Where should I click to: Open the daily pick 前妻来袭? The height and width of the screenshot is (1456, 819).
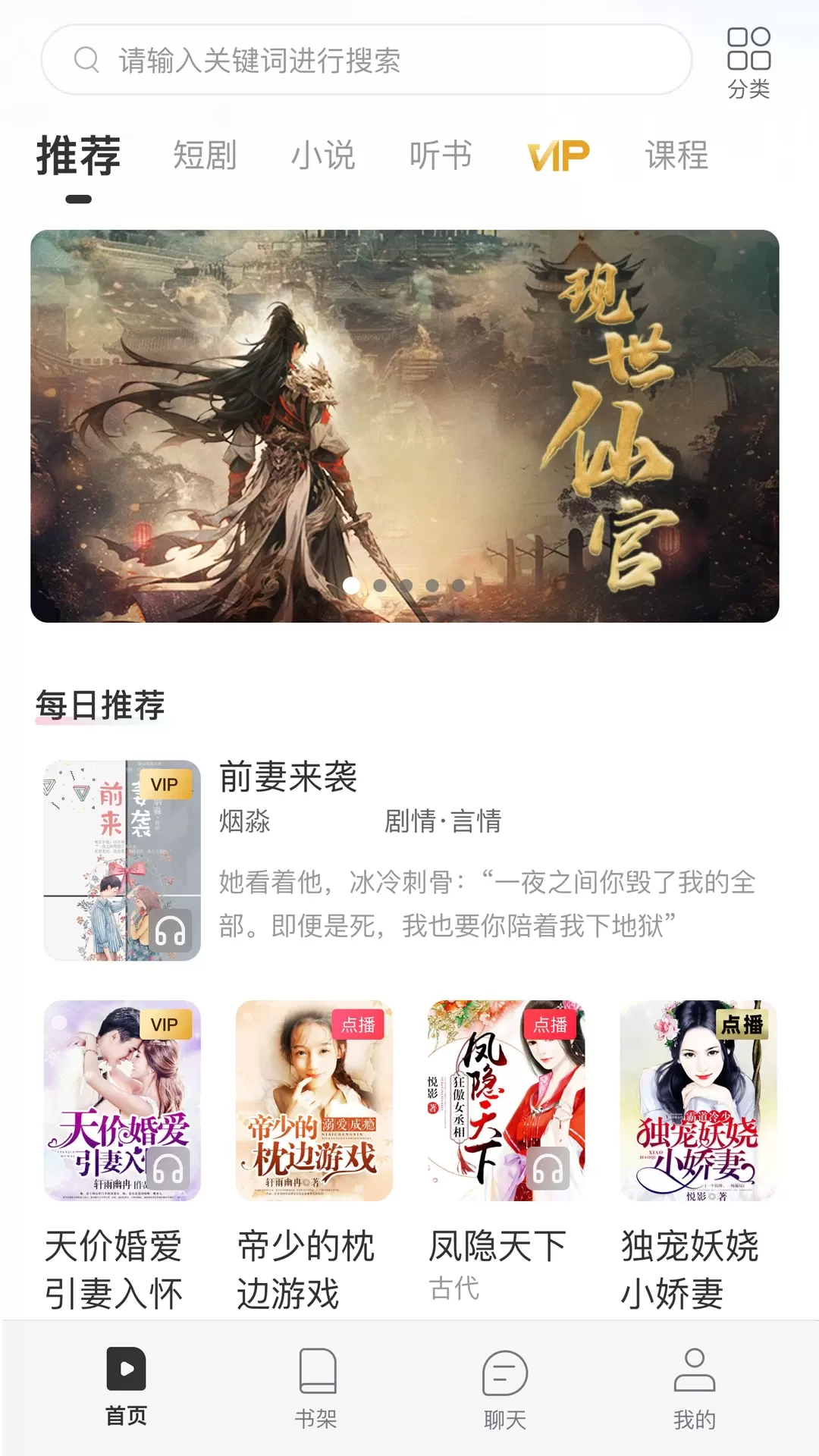click(409, 860)
